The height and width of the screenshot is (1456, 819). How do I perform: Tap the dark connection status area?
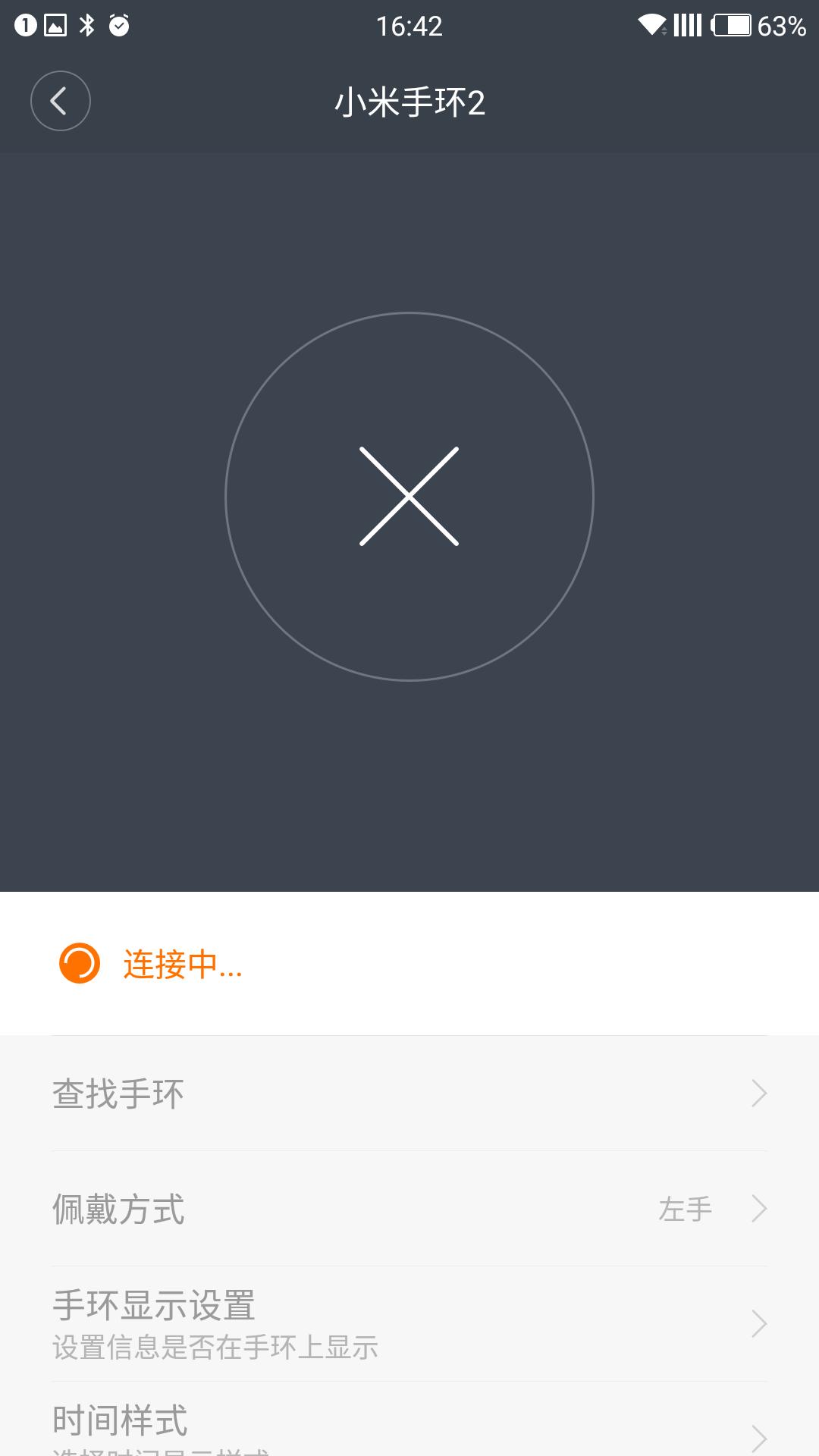[409, 796]
